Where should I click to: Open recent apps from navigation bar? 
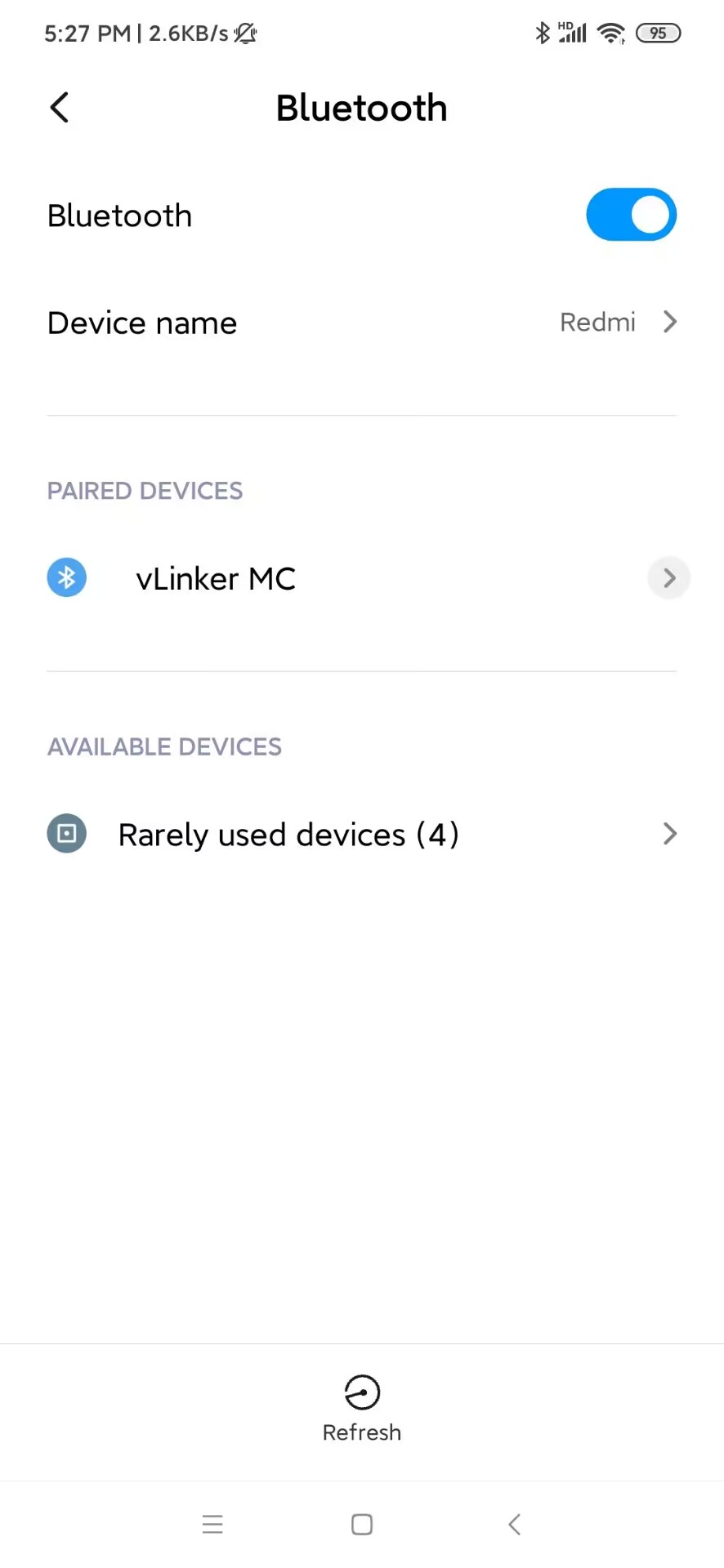click(212, 1524)
